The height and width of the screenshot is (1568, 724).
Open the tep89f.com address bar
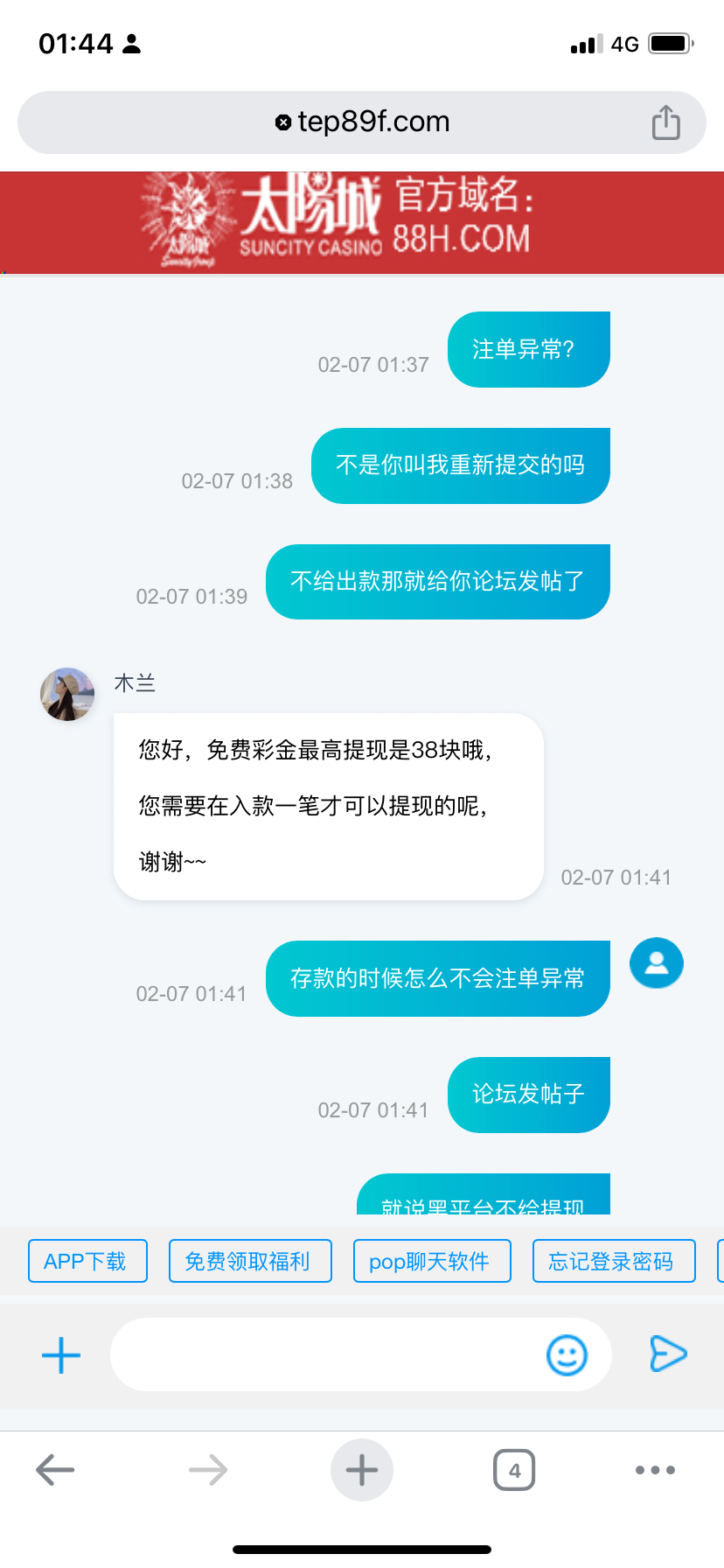pos(362,122)
